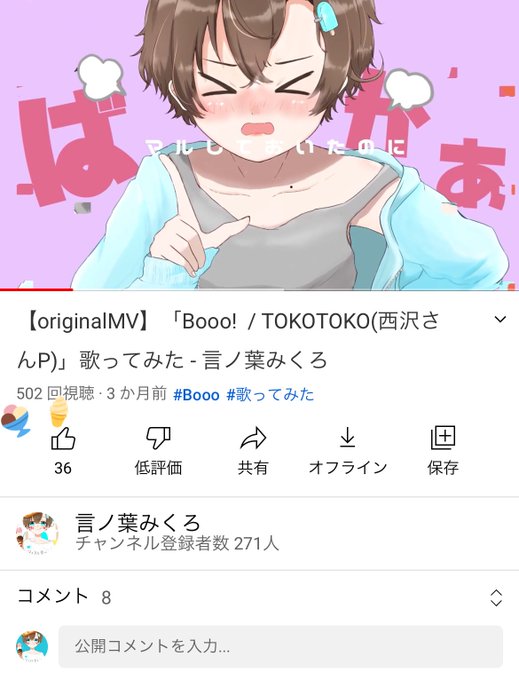Viewport: 519px width, 680px height.
Task: Share the video via 共有
Action: pyautogui.click(x=253, y=450)
